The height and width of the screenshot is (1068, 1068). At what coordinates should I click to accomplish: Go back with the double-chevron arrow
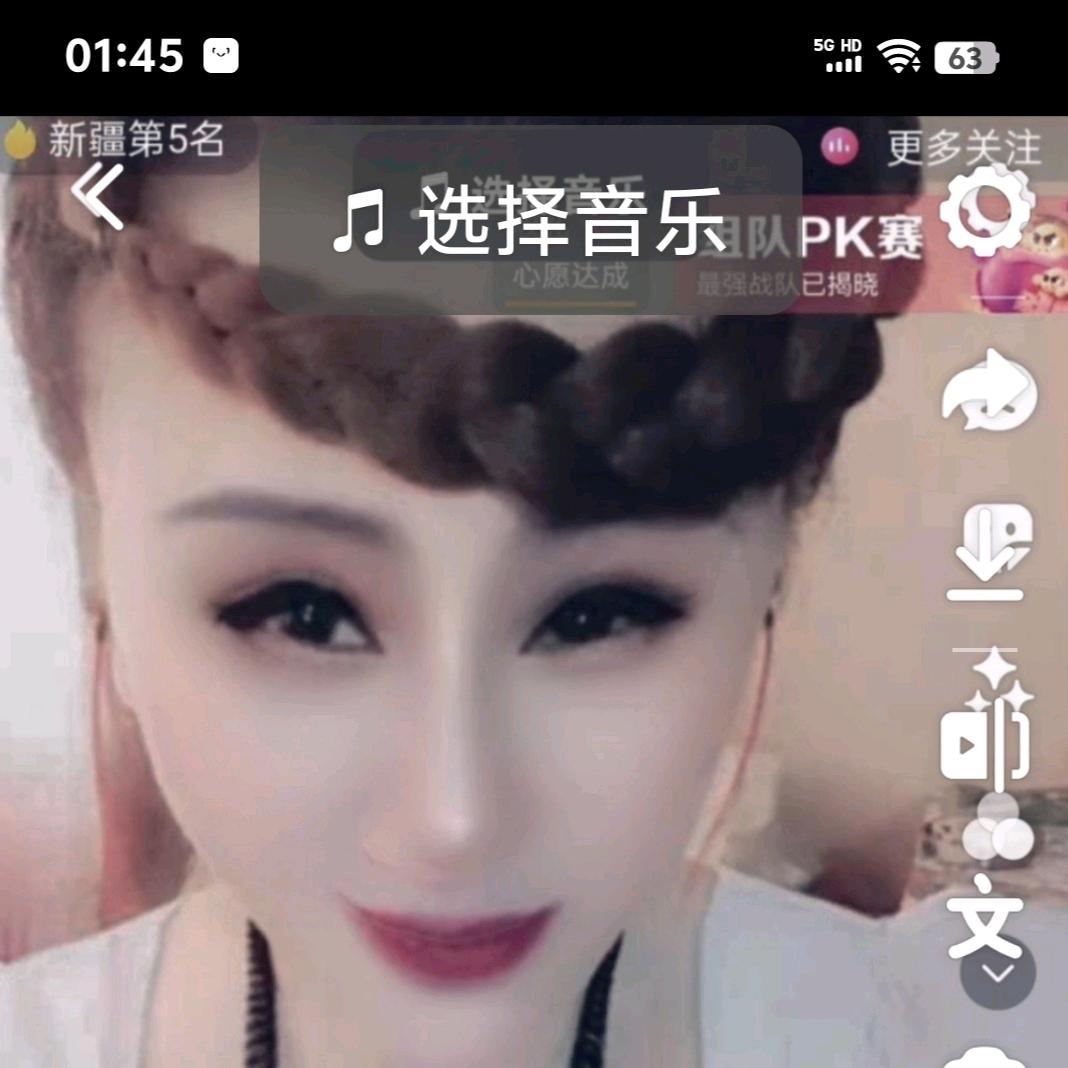(x=98, y=196)
